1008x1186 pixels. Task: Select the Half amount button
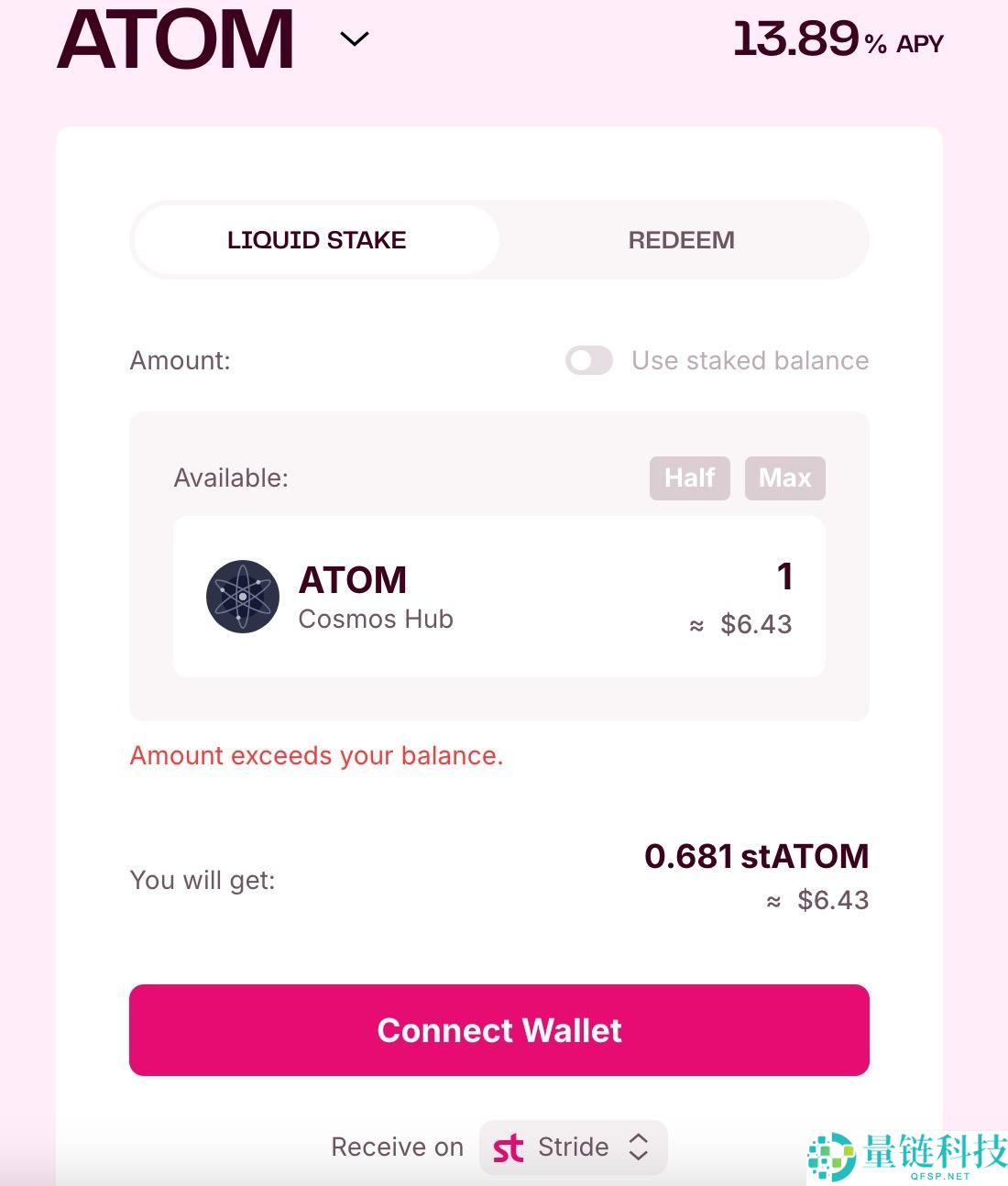689,478
